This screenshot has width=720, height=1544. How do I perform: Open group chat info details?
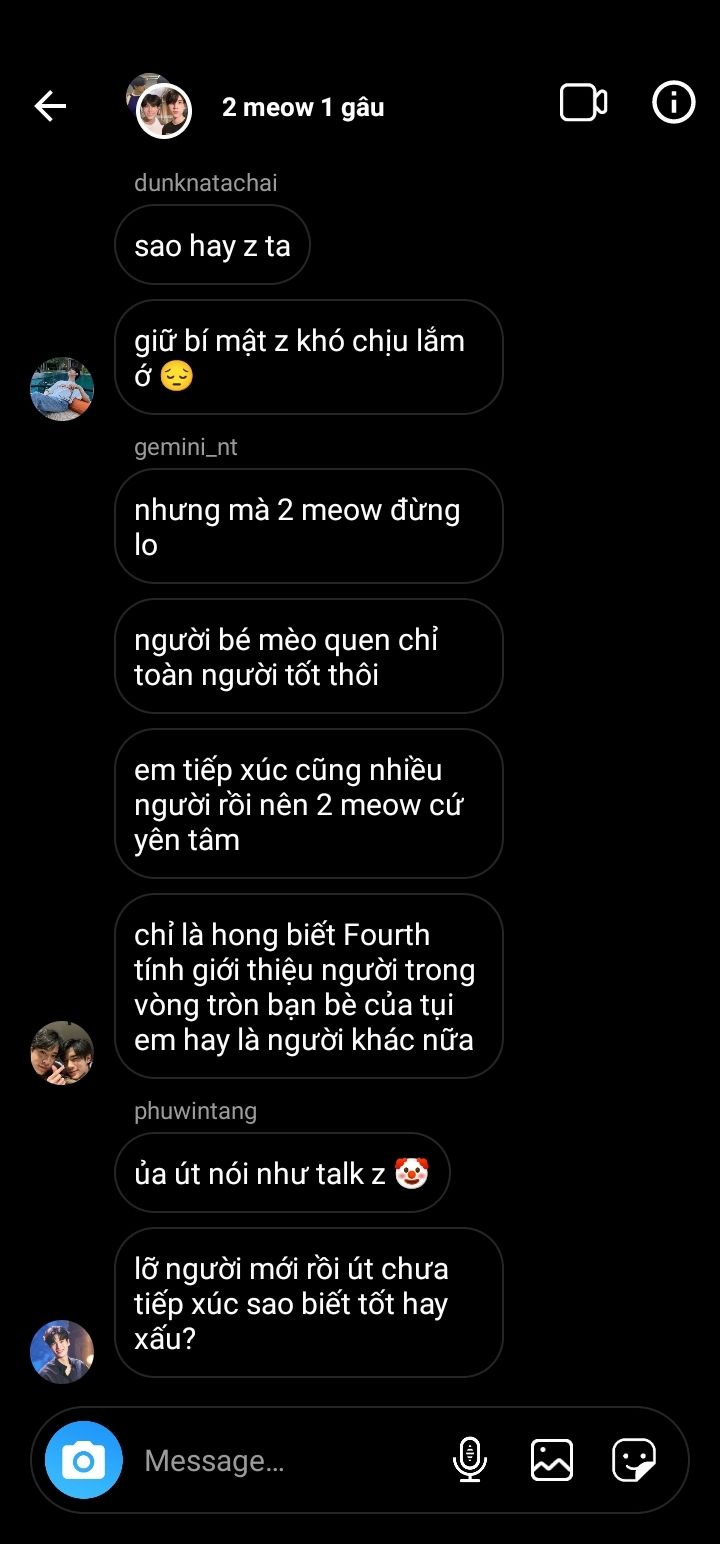(x=673, y=102)
